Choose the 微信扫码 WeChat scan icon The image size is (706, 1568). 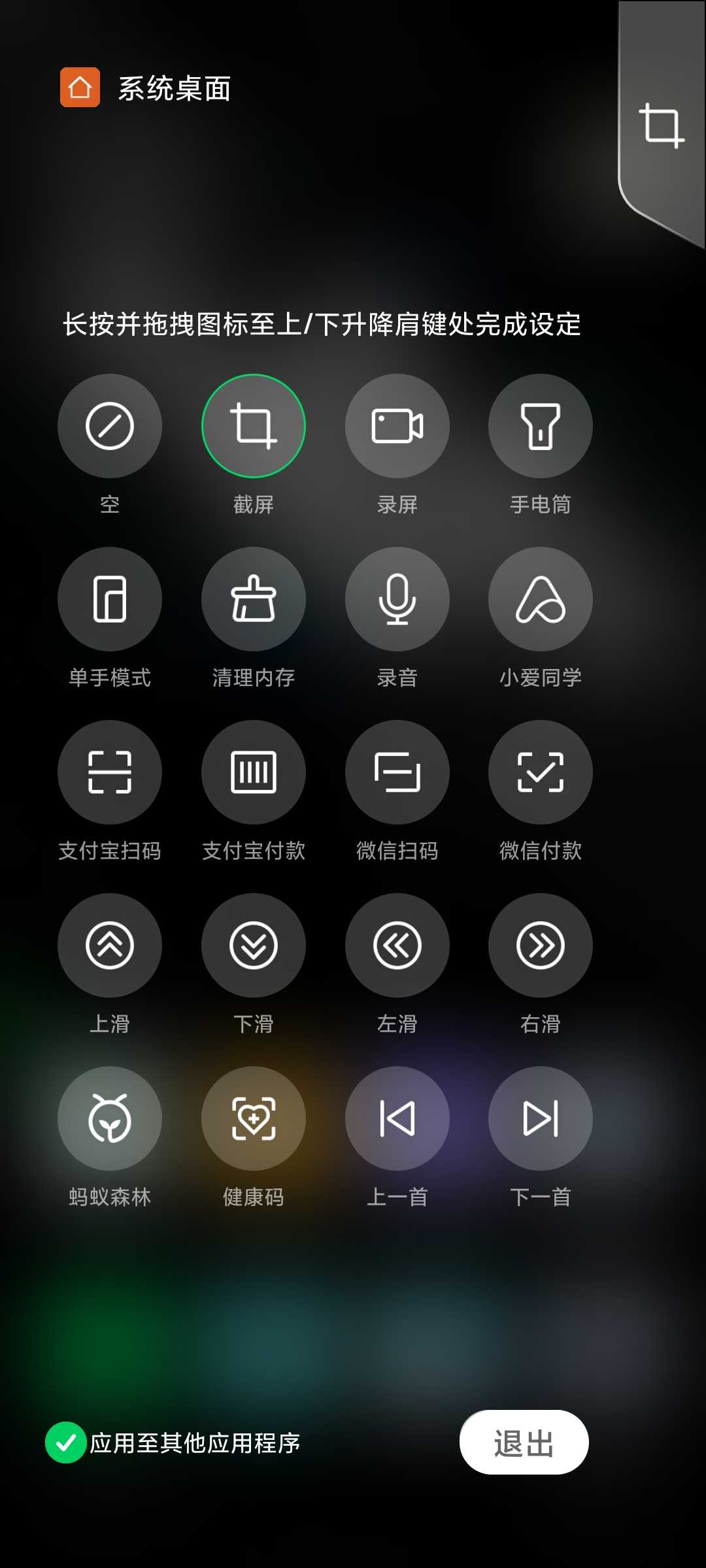397,772
